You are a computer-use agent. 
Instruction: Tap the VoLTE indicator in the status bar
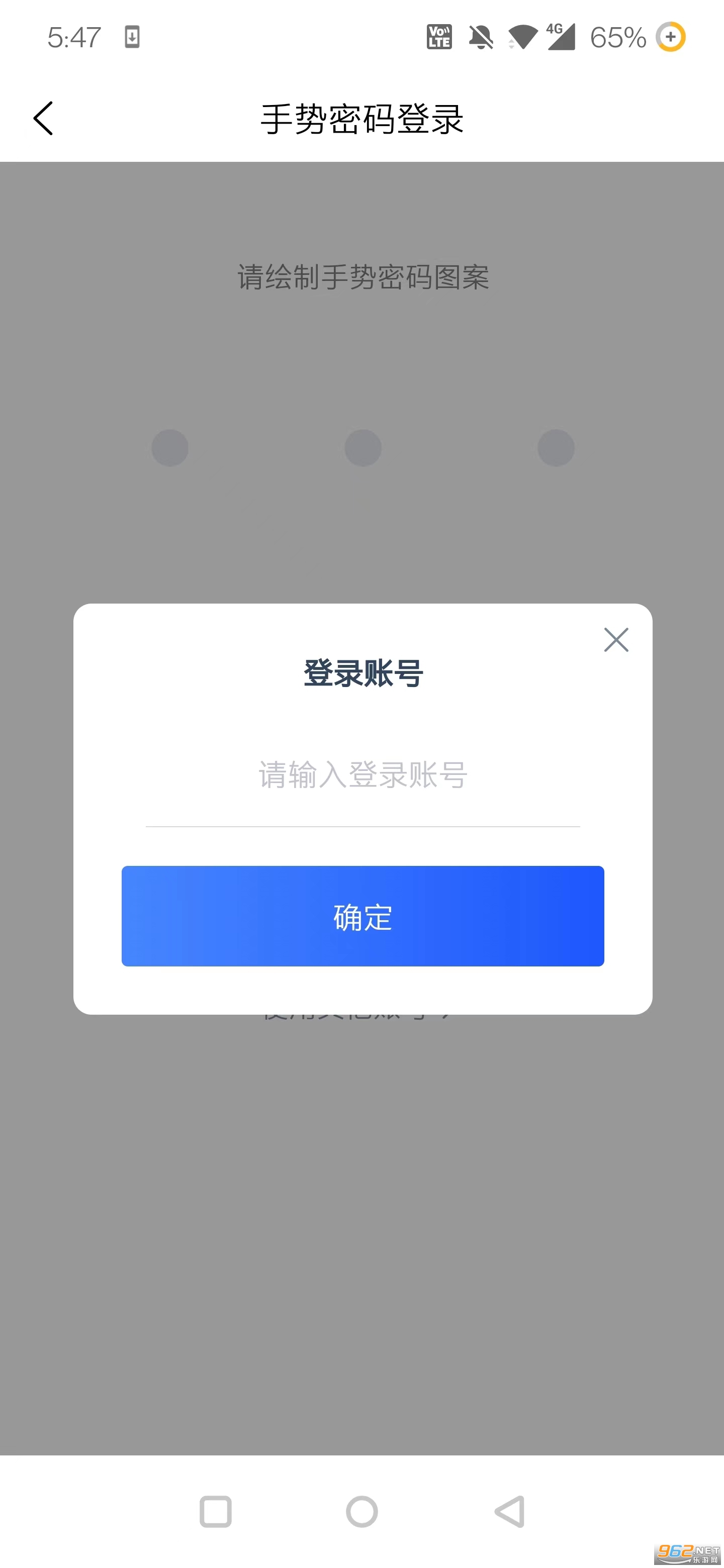(x=438, y=38)
